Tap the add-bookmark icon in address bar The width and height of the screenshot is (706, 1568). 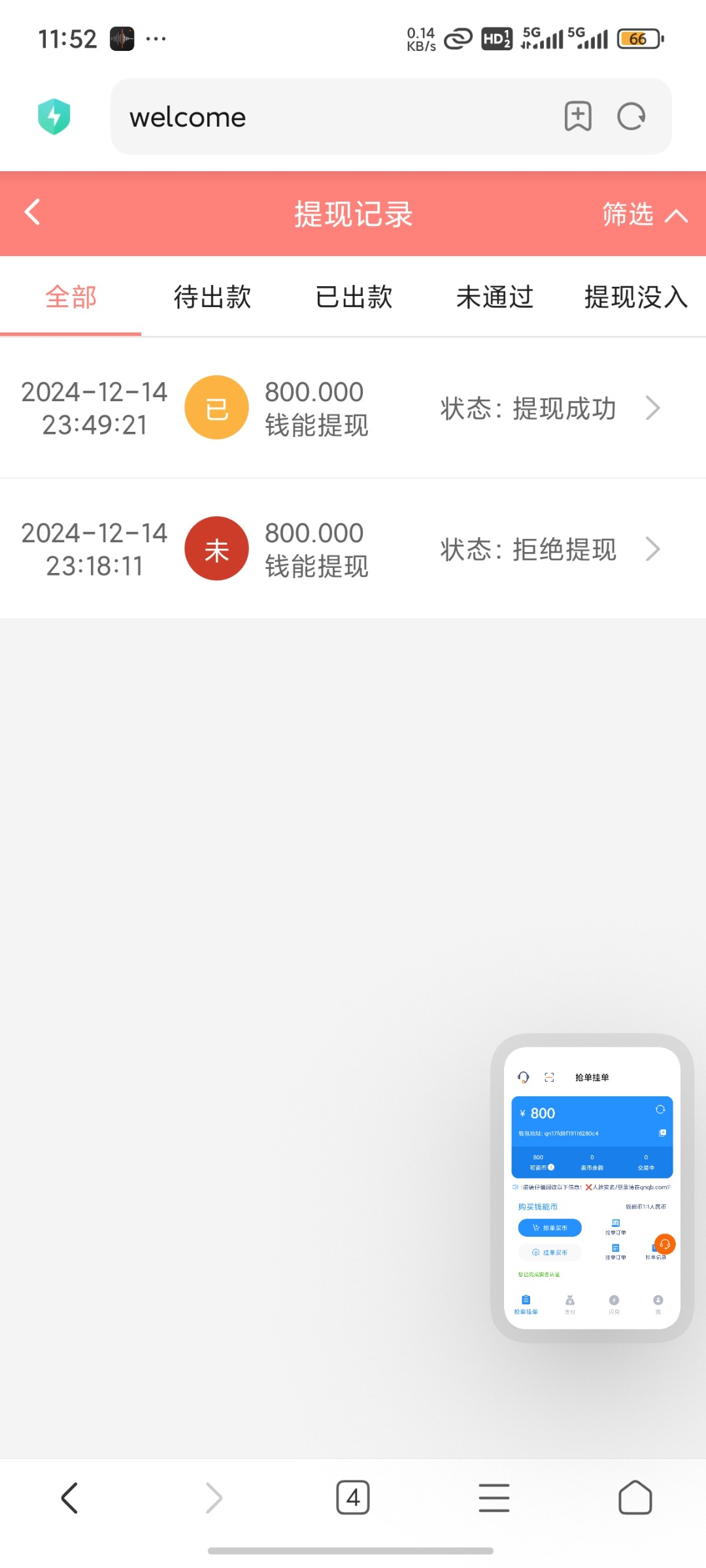point(578,116)
